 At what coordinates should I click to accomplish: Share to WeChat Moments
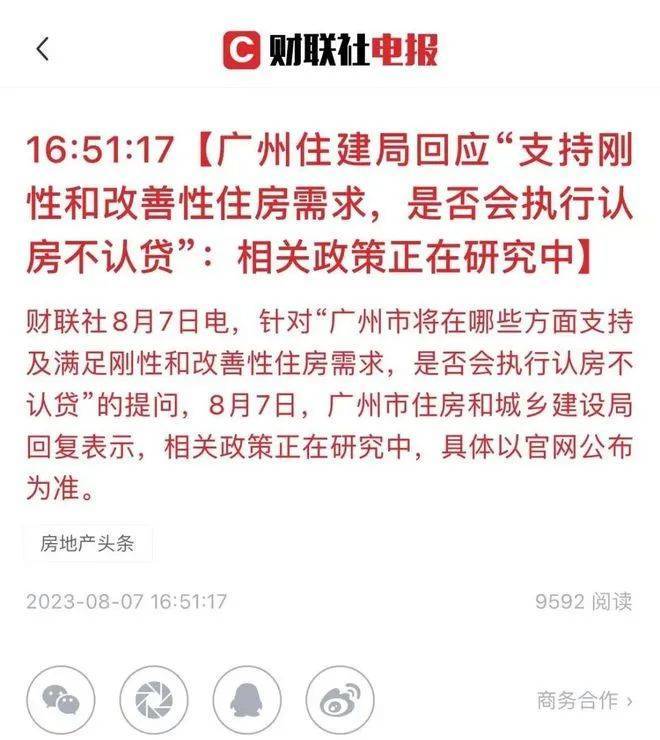tap(153, 699)
